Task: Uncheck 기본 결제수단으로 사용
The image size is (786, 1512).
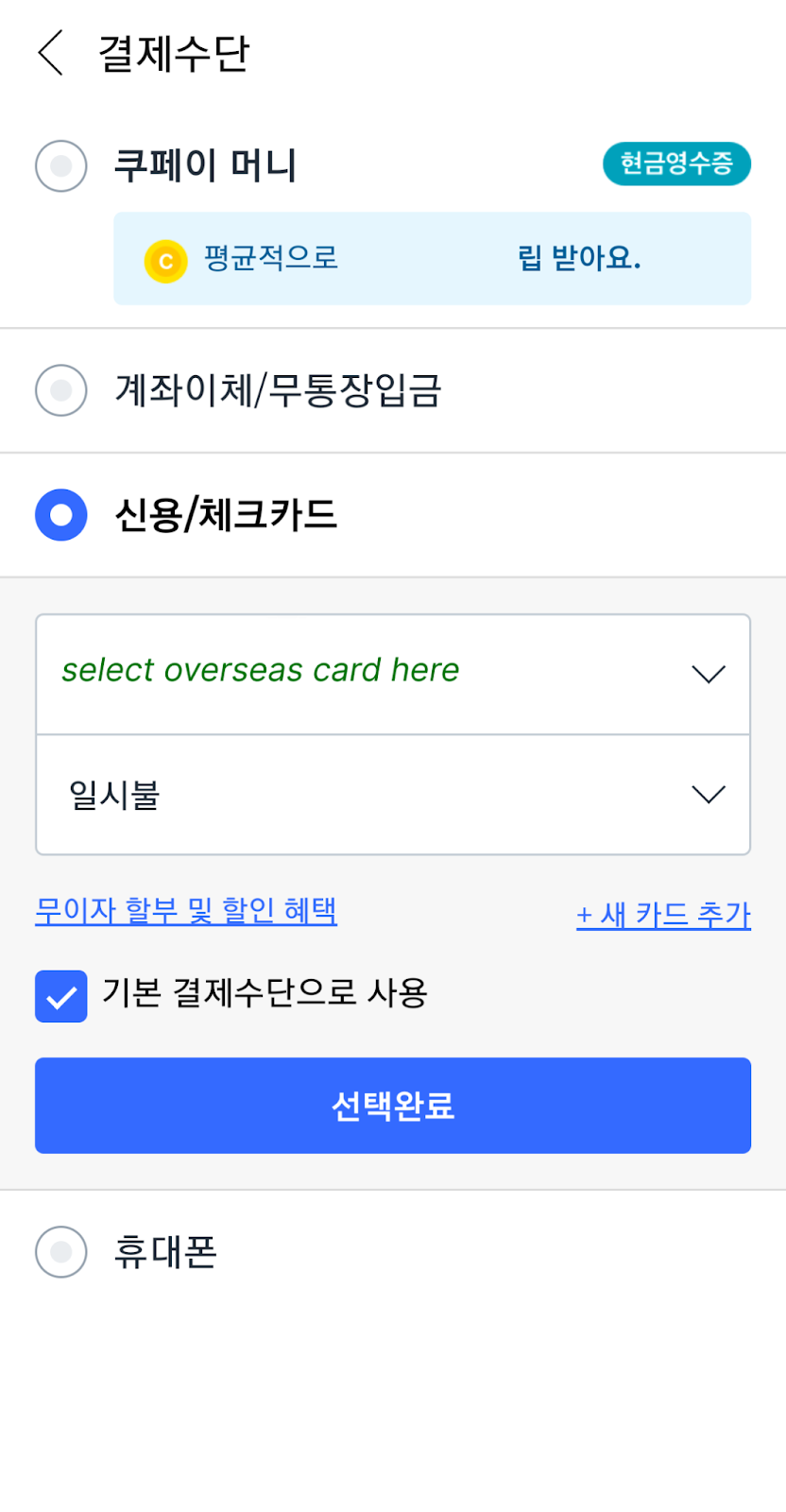Action: coord(61,996)
